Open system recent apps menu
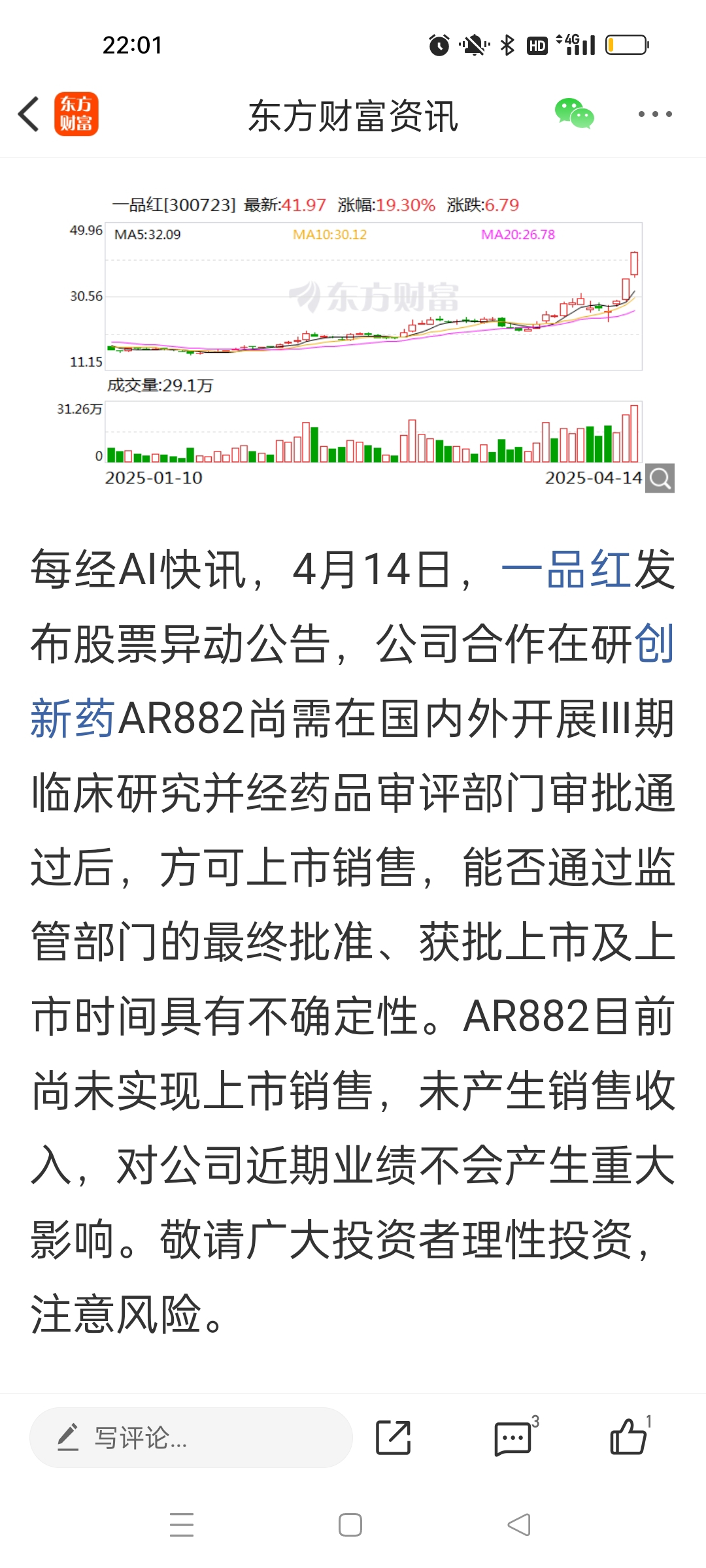The image size is (706, 1568). point(182,1525)
